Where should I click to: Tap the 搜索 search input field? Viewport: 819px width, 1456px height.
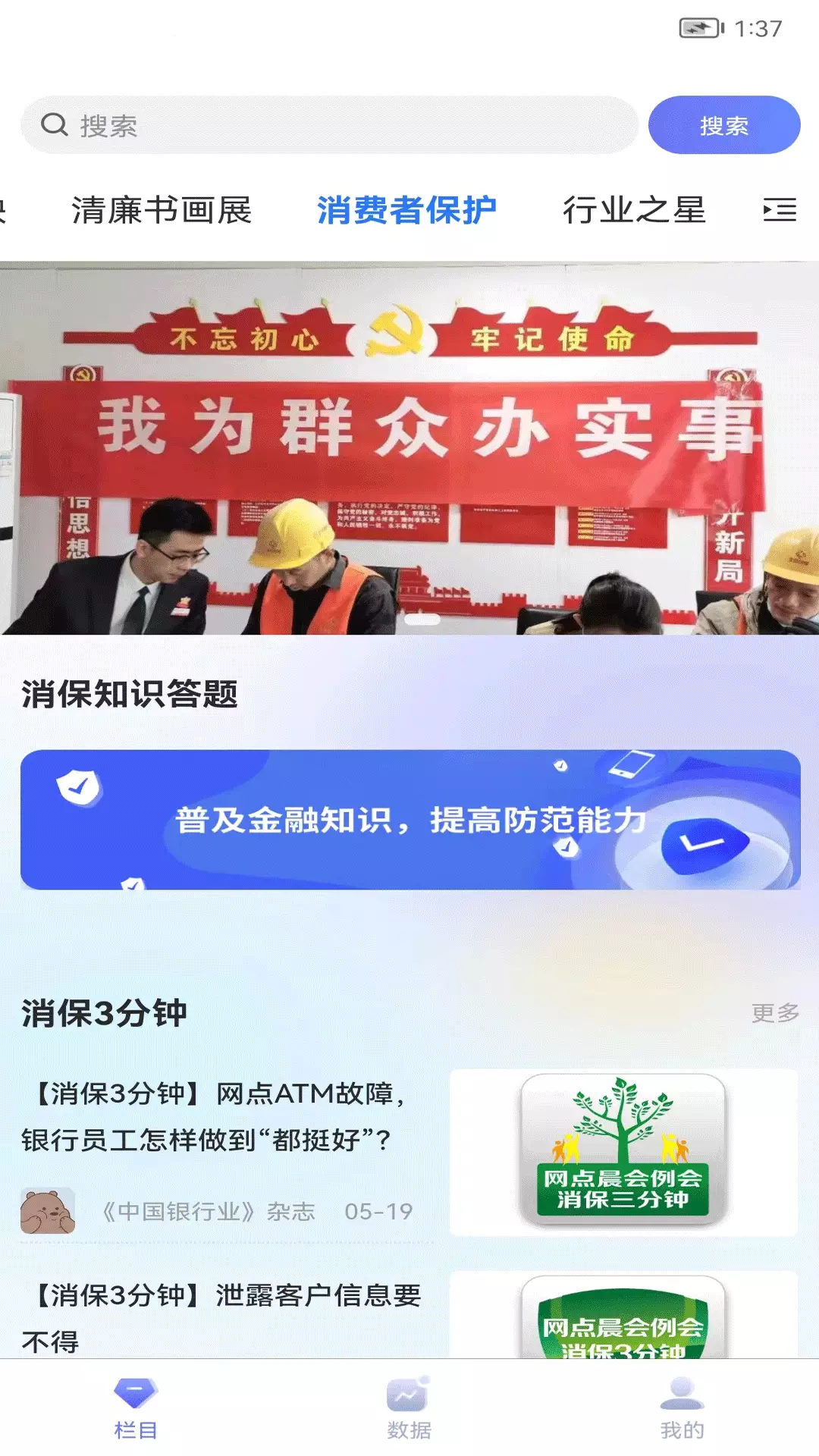pos(329,125)
